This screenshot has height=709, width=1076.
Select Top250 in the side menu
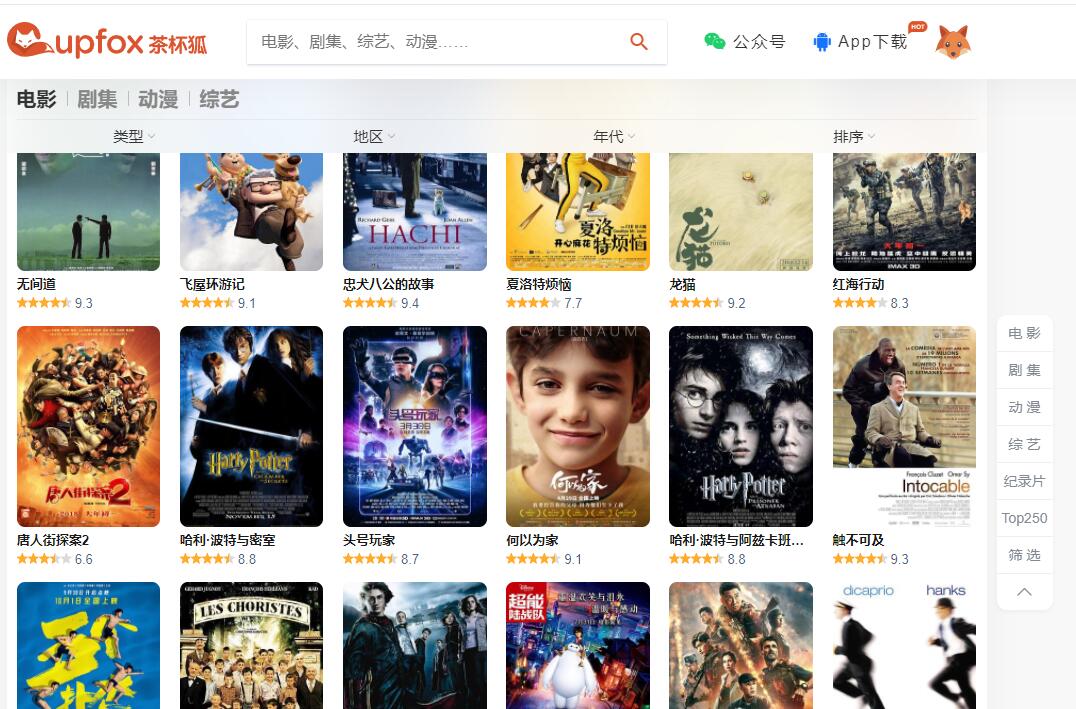(x=1024, y=518)
